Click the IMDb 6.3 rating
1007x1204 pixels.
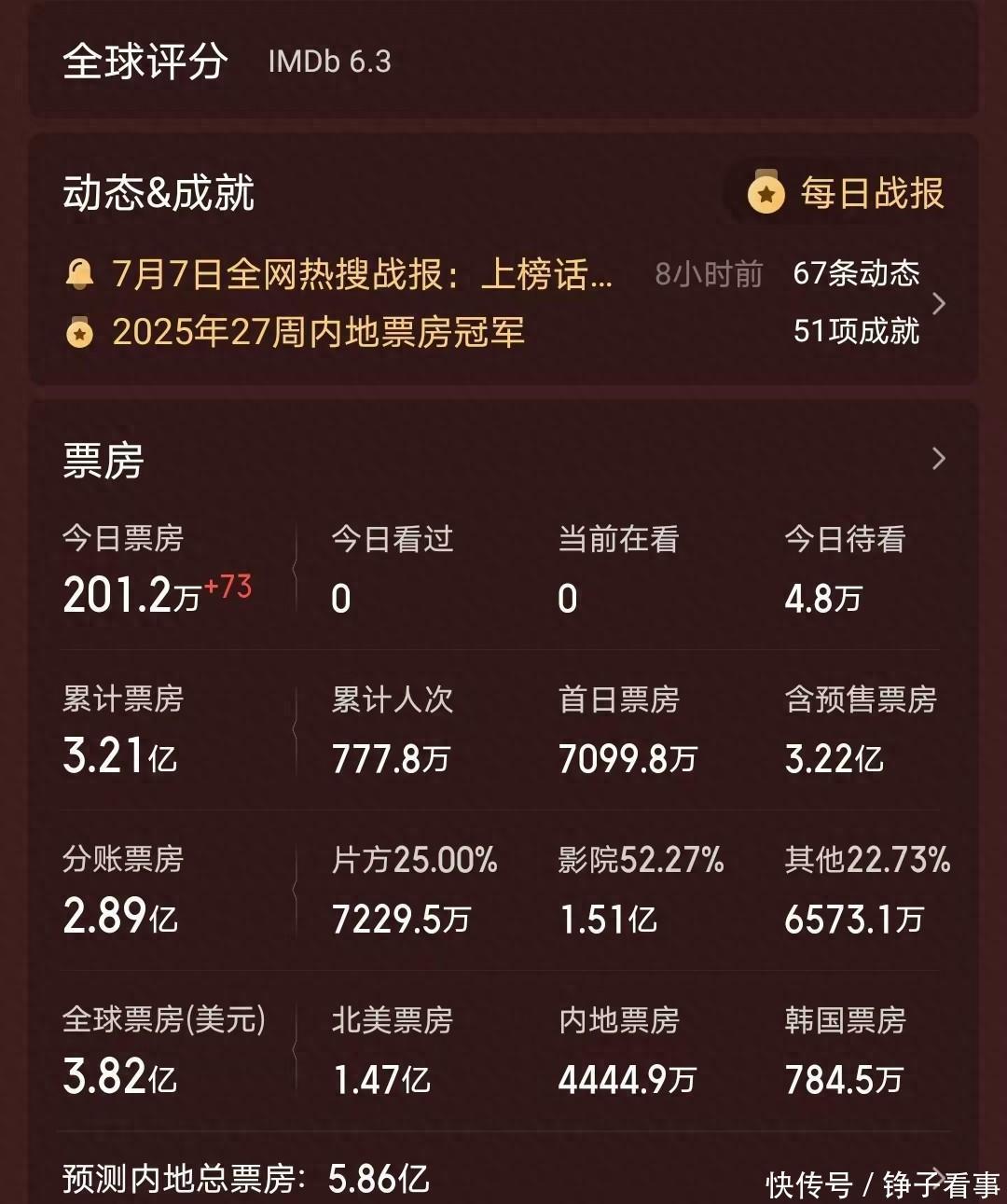tap(331, 63)
